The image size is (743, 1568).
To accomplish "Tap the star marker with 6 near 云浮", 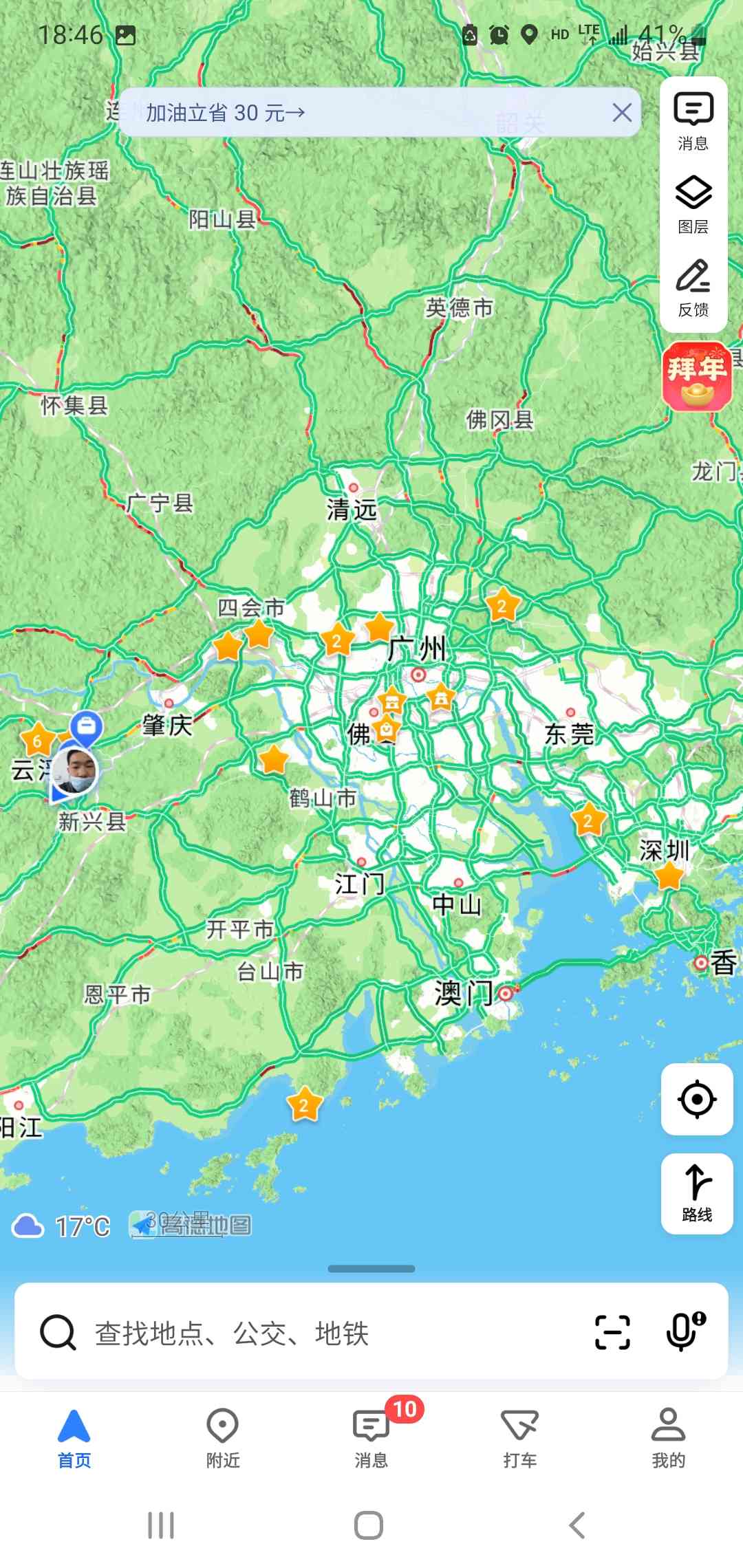I will [38, 741].
